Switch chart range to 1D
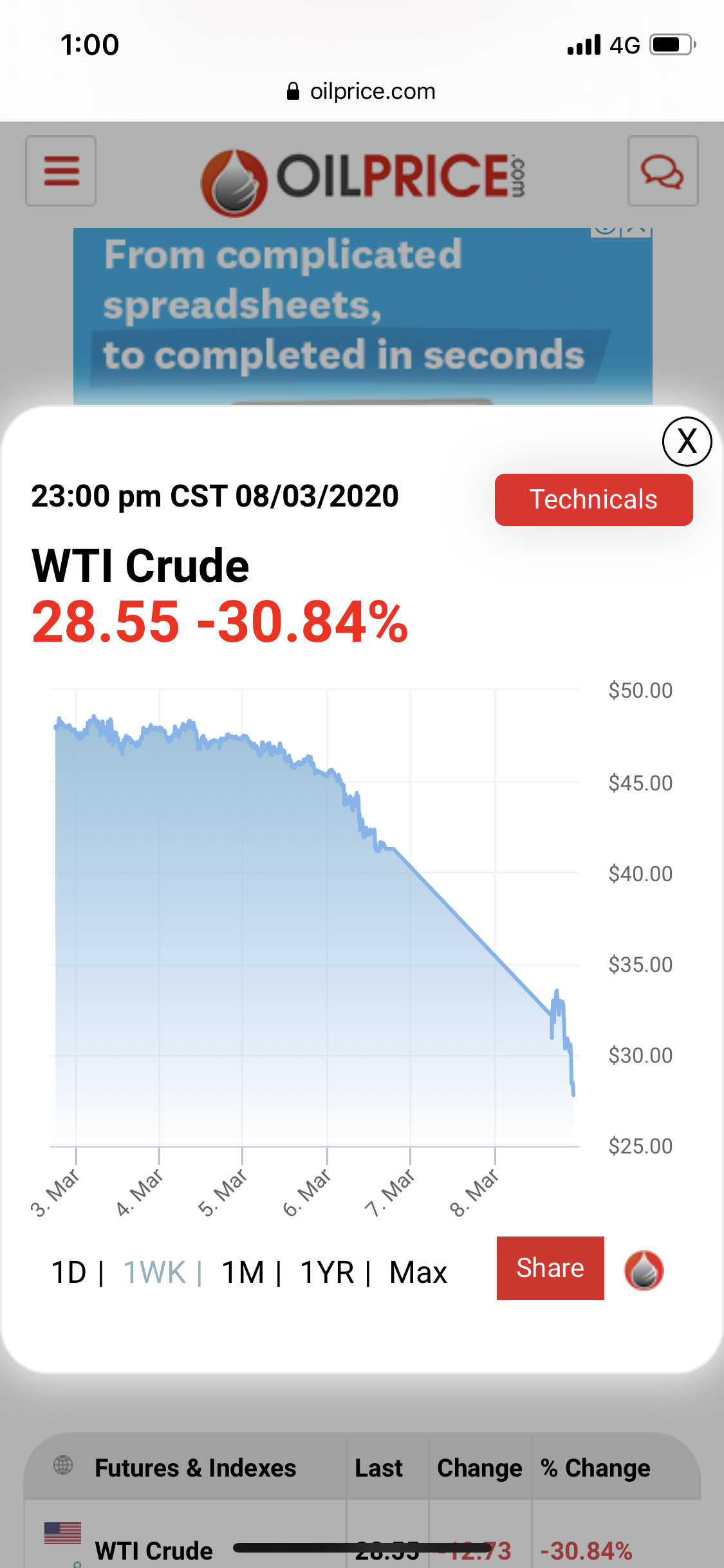The height and width of the screenshot is (1568, 724). (69, 1273)
